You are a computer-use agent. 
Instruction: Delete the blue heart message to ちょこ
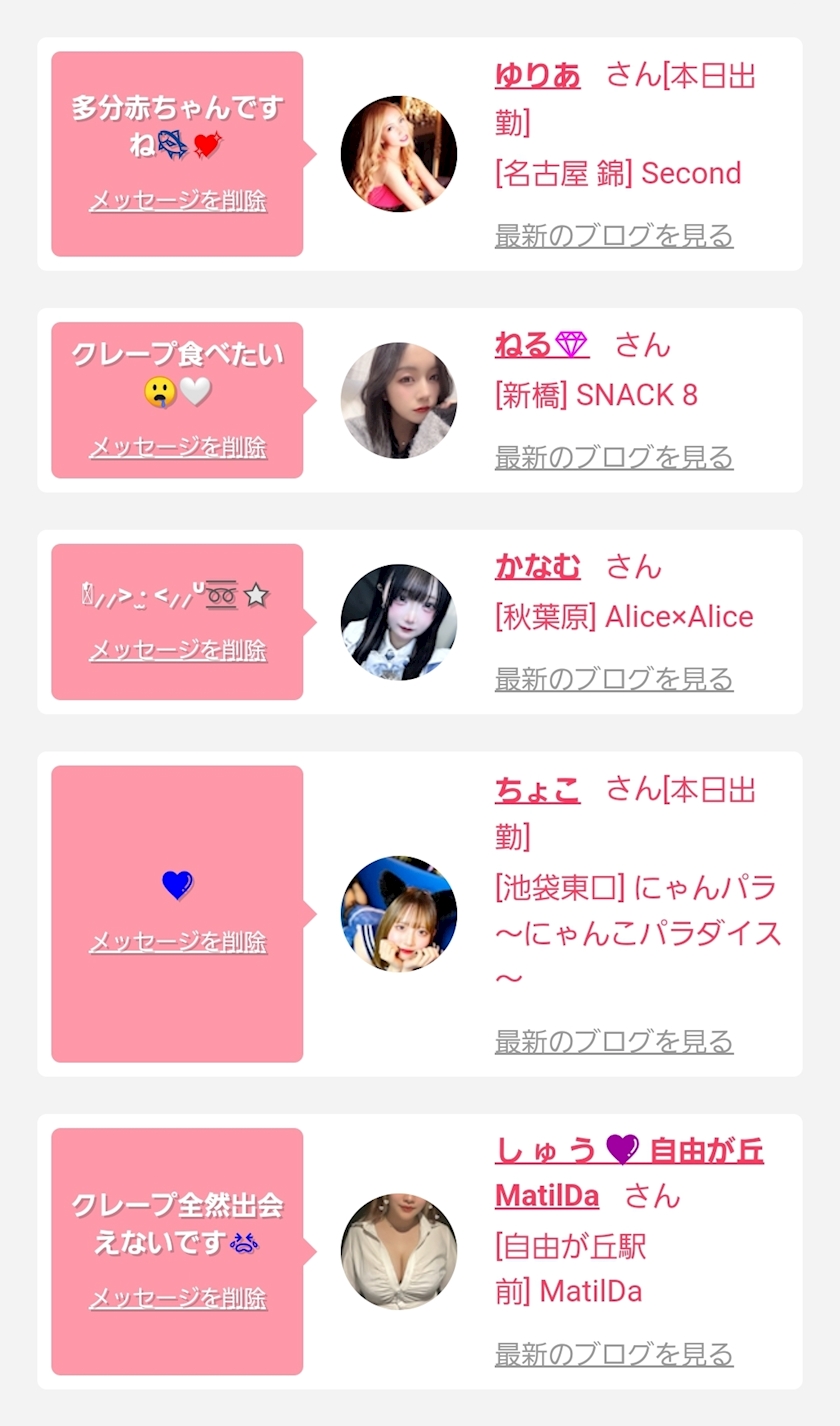point(178,942)
